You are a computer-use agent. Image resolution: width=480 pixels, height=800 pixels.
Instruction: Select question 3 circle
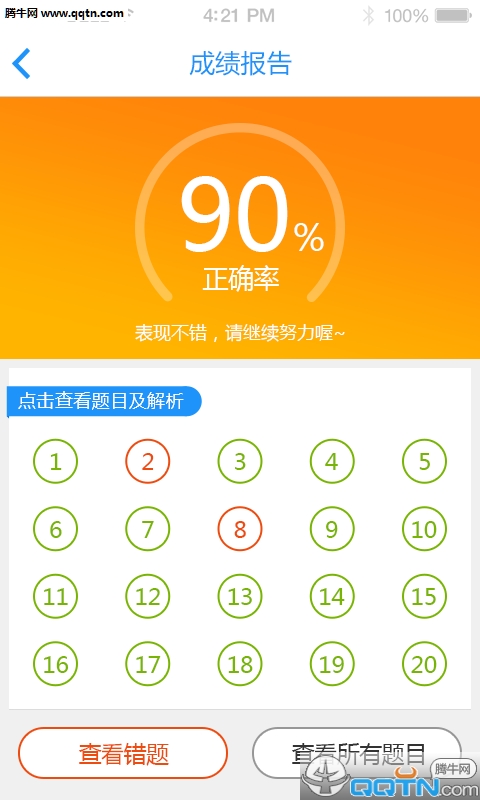coord(240,462)
